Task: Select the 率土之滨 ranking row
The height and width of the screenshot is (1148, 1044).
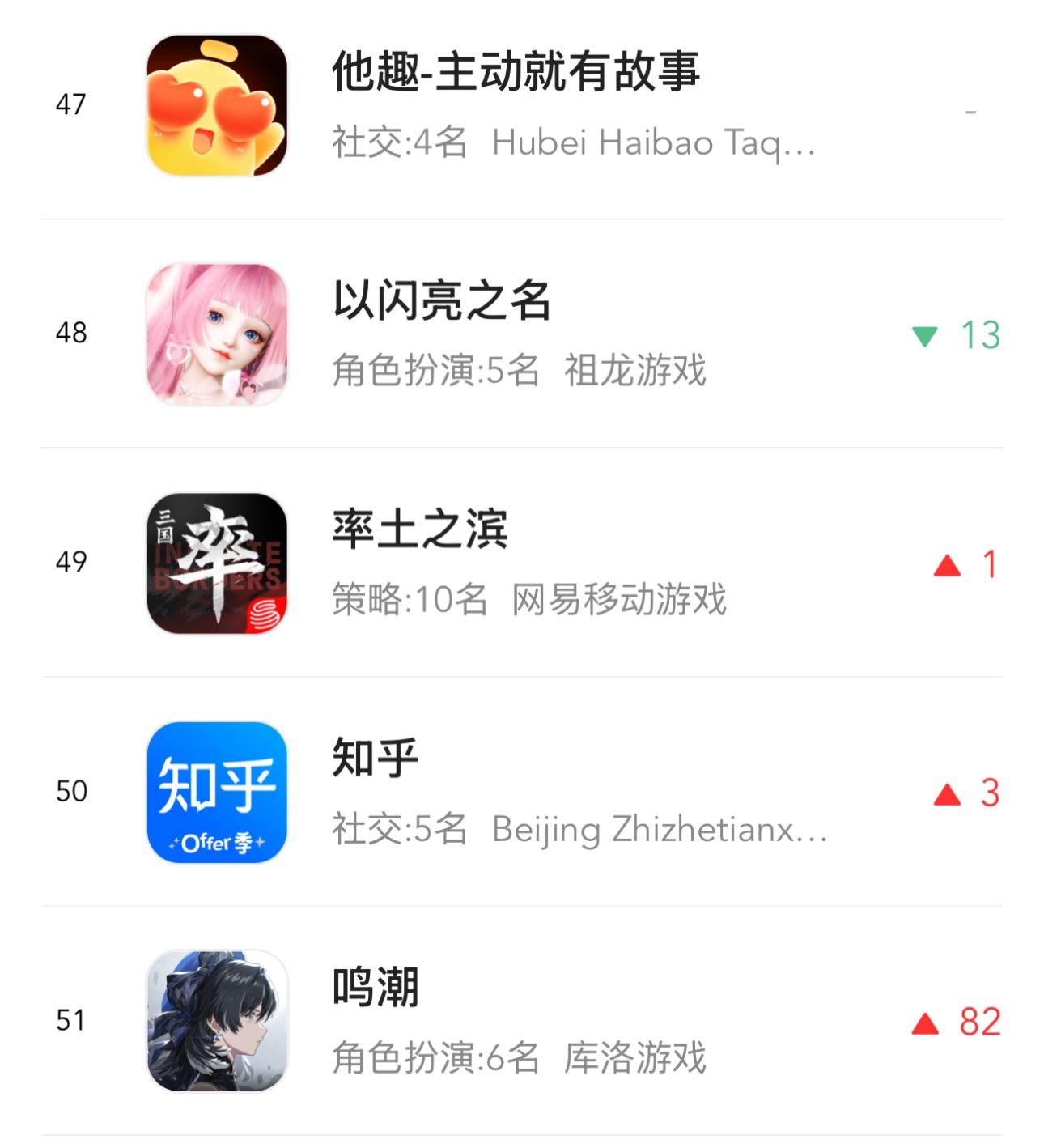Action: [x=420, y=530]
